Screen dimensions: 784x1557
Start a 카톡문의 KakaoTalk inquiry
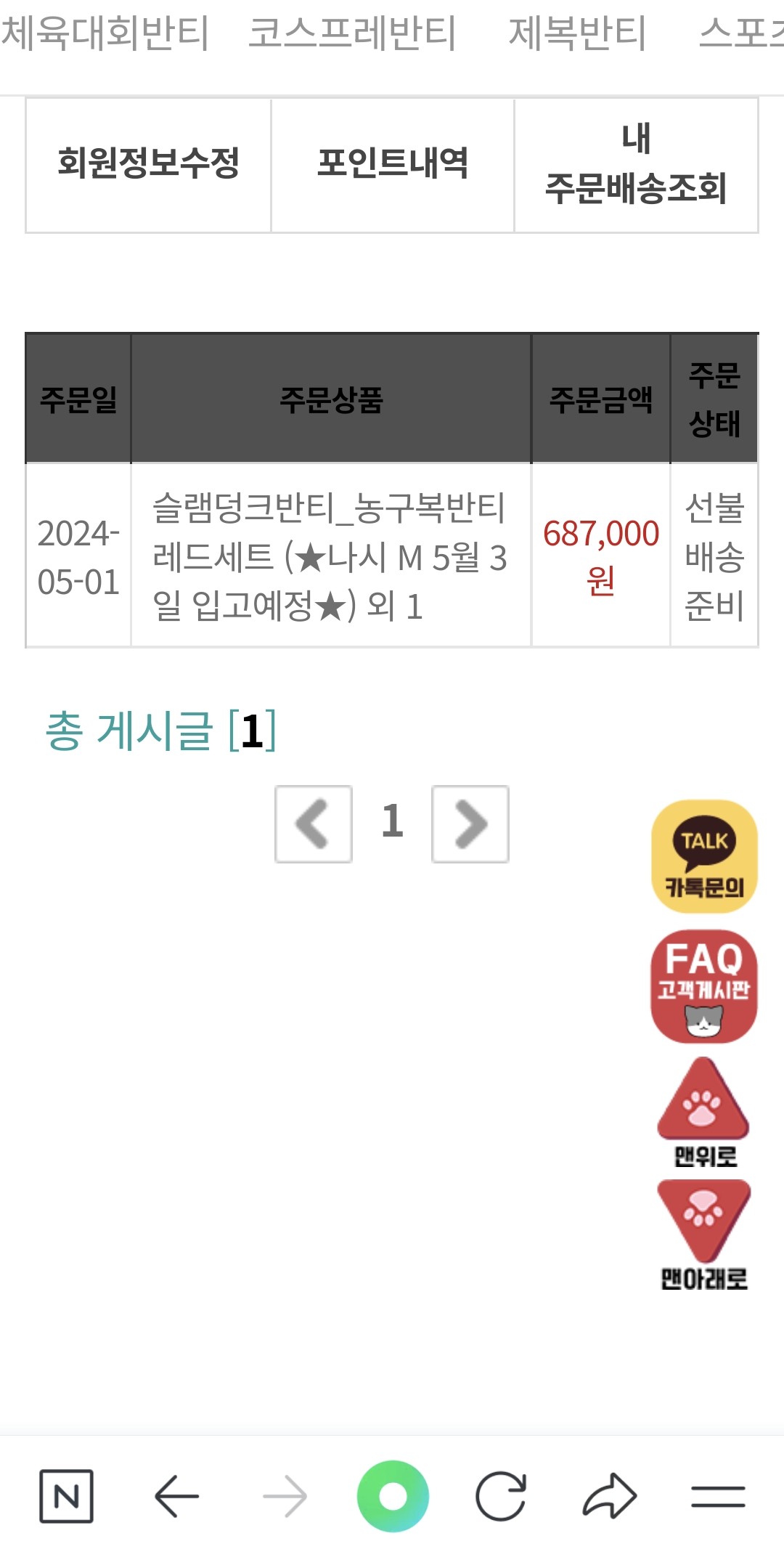coord(704,856)
